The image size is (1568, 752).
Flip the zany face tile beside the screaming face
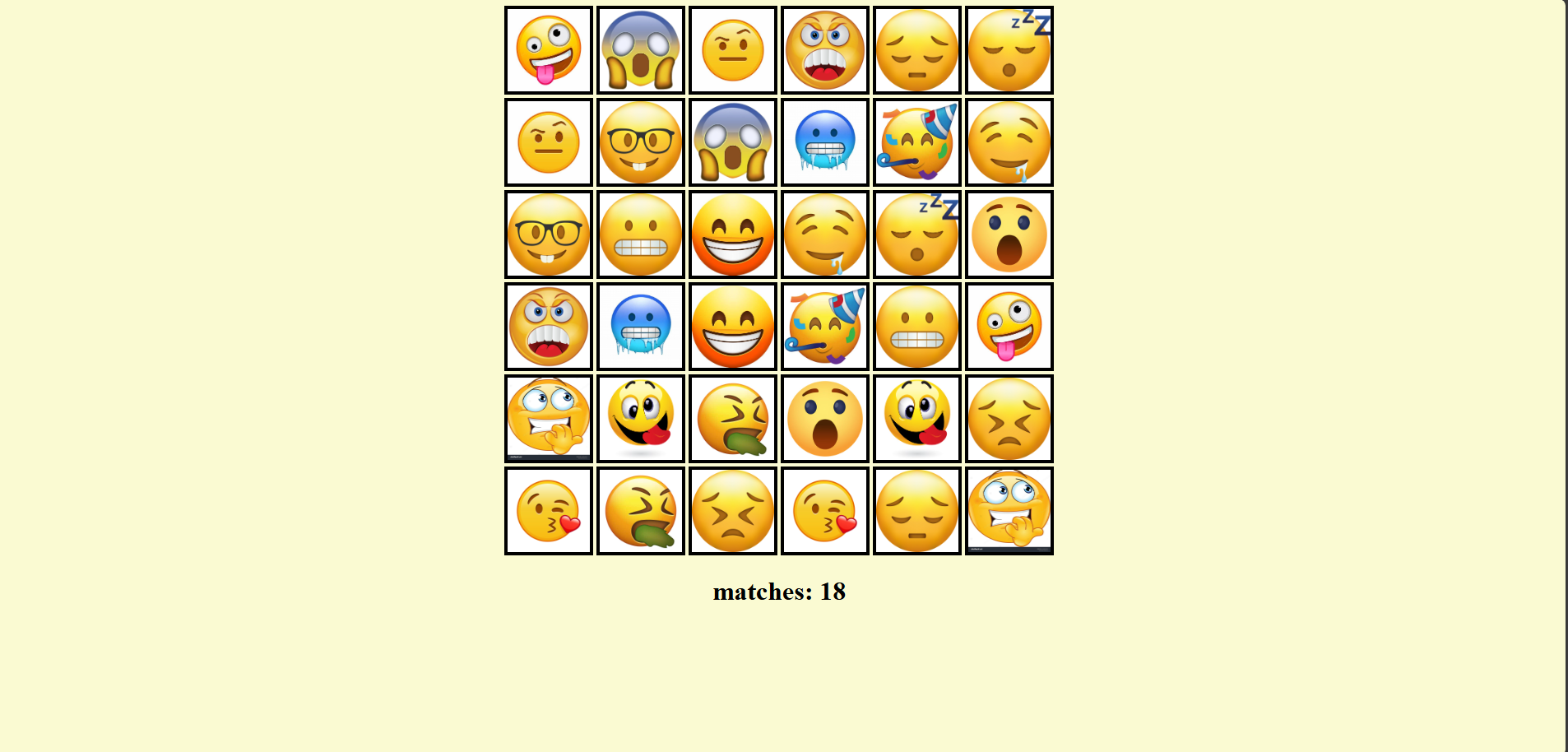(549, 50)
